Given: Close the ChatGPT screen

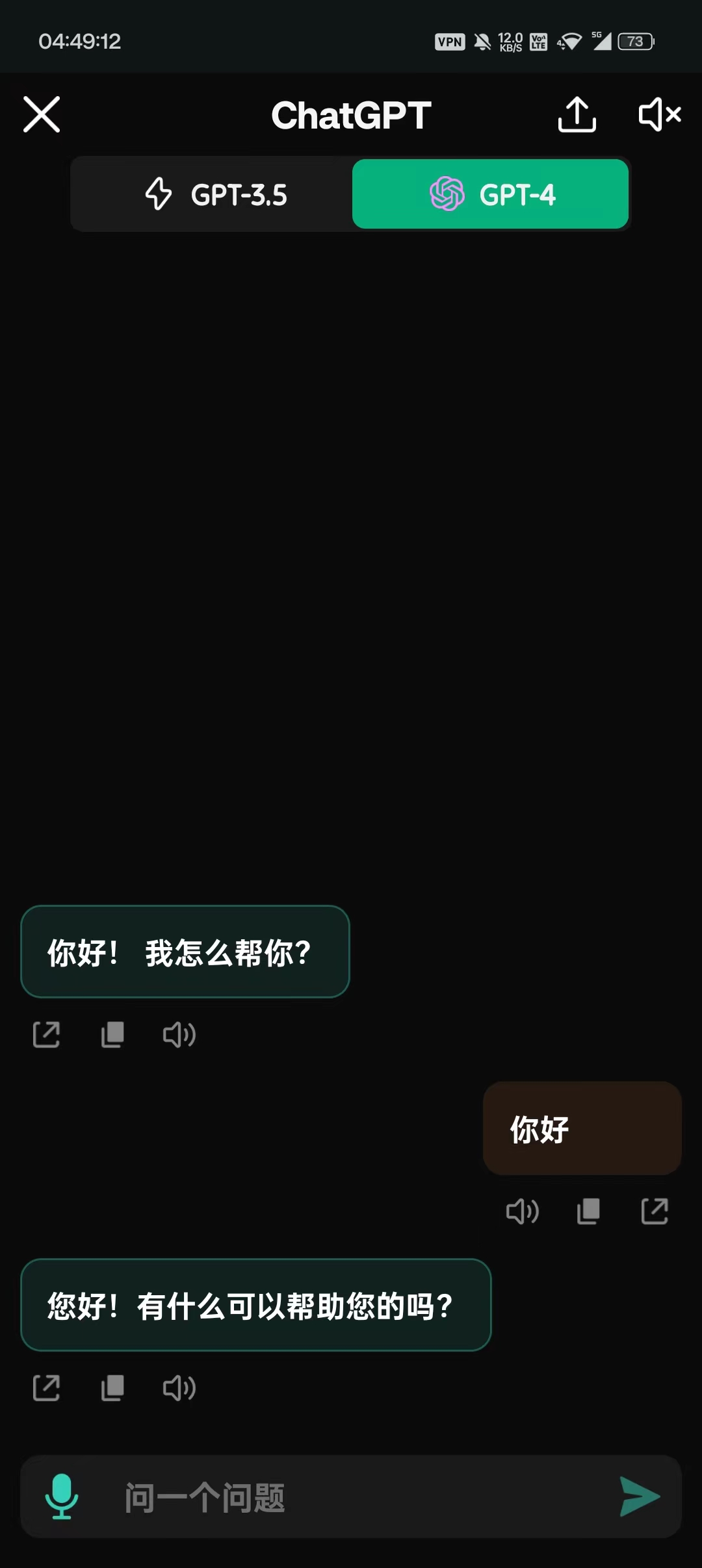Looking at the screenshot, I should tap(42, 114).
